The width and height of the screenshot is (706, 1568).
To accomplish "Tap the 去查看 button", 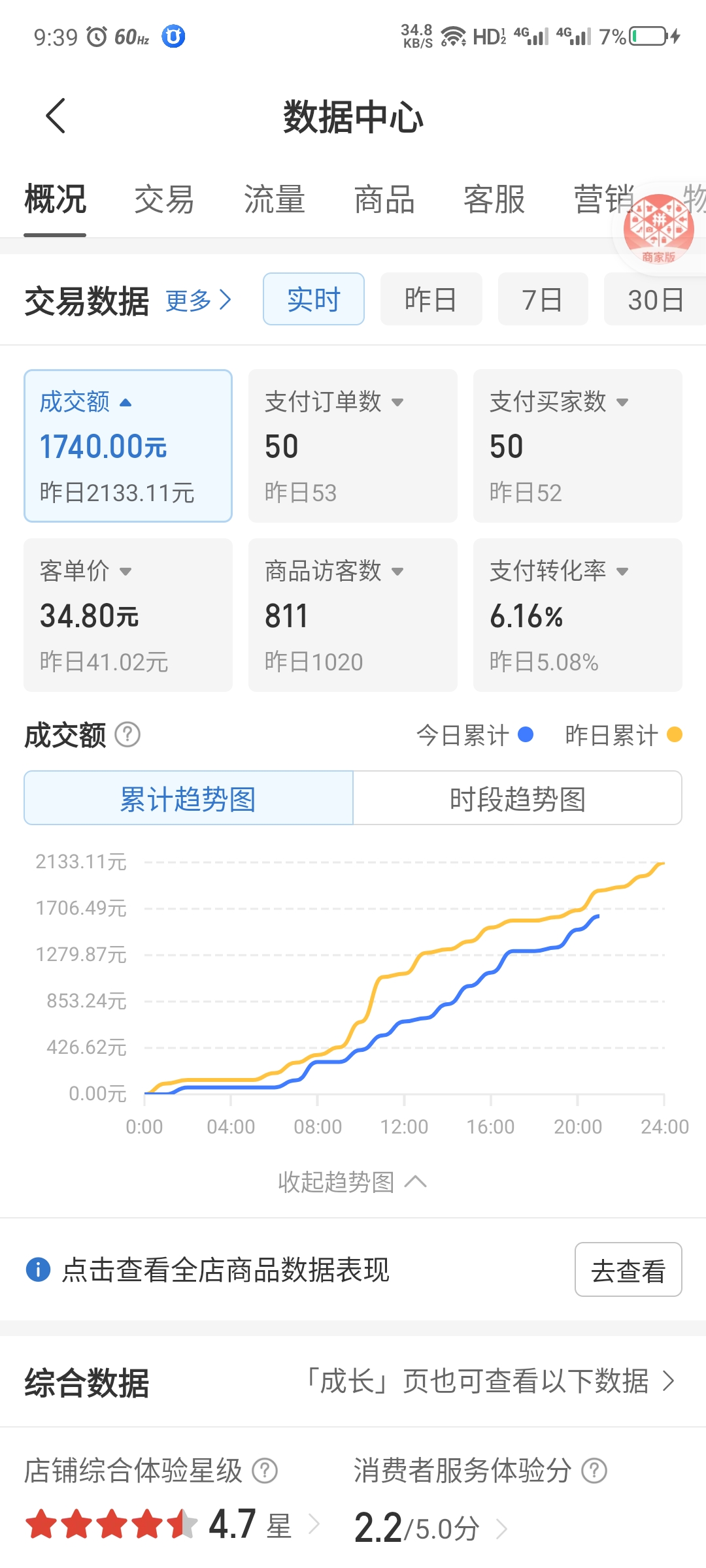I will 628,1269.
